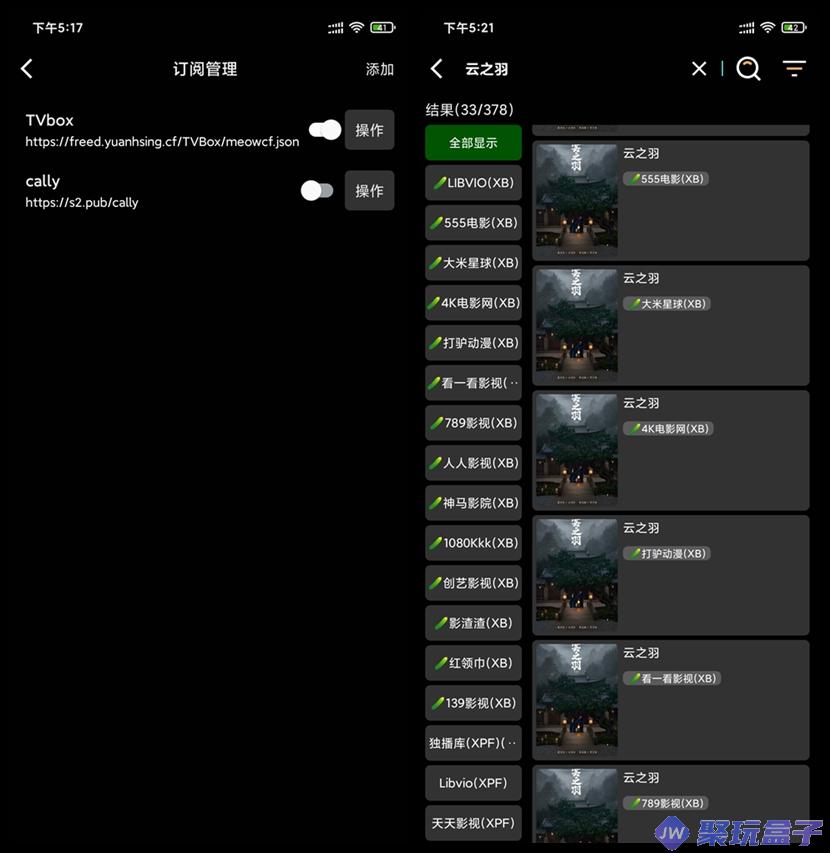Tap the search magnifier icon
Image resolution: width=830 pixels, height=853 pixels.
pos(748,69)
